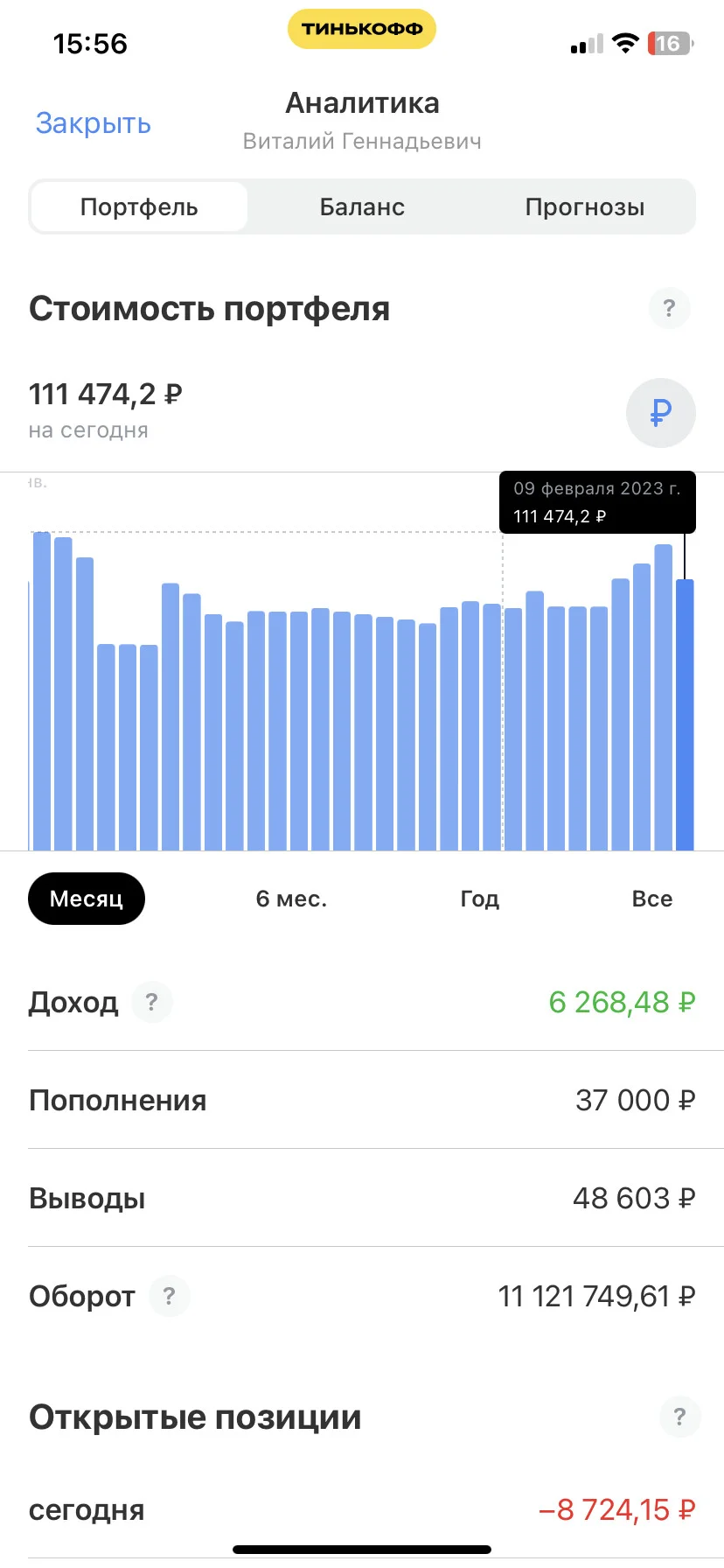Image resolution: width=724 pixels, height=1568 pixels.
Task: Open the Оборот help question mark
Action: [170, 1296]
